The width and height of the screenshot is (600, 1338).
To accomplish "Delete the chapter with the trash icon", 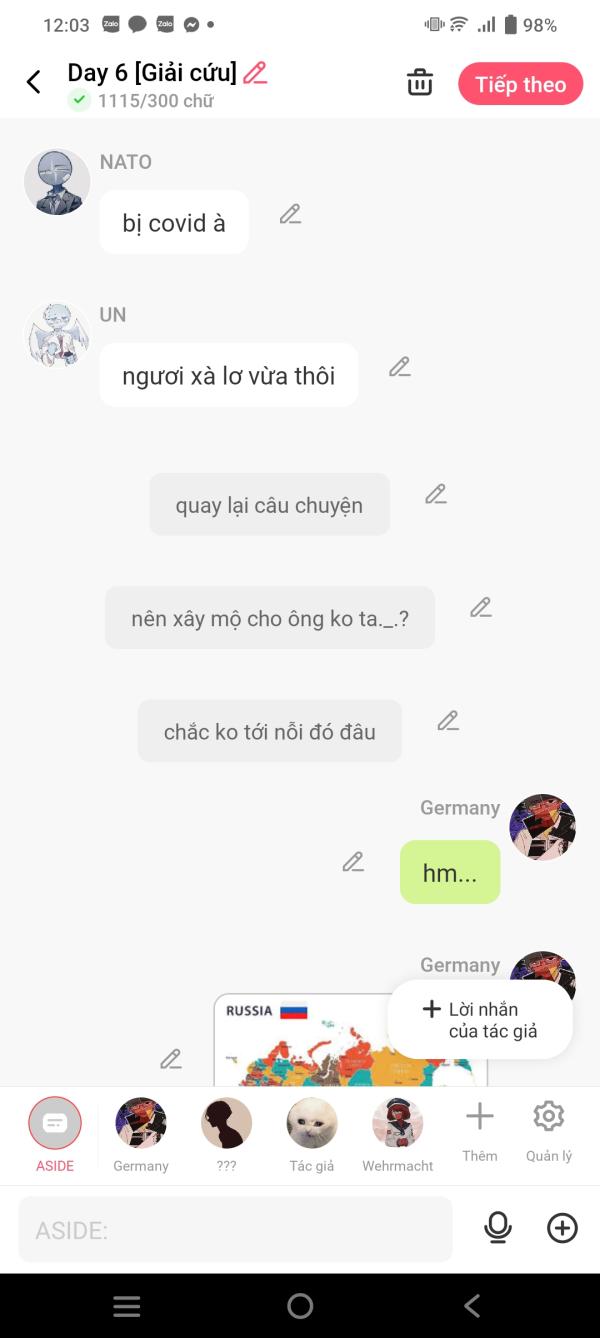I will click(x=420, y=83).
